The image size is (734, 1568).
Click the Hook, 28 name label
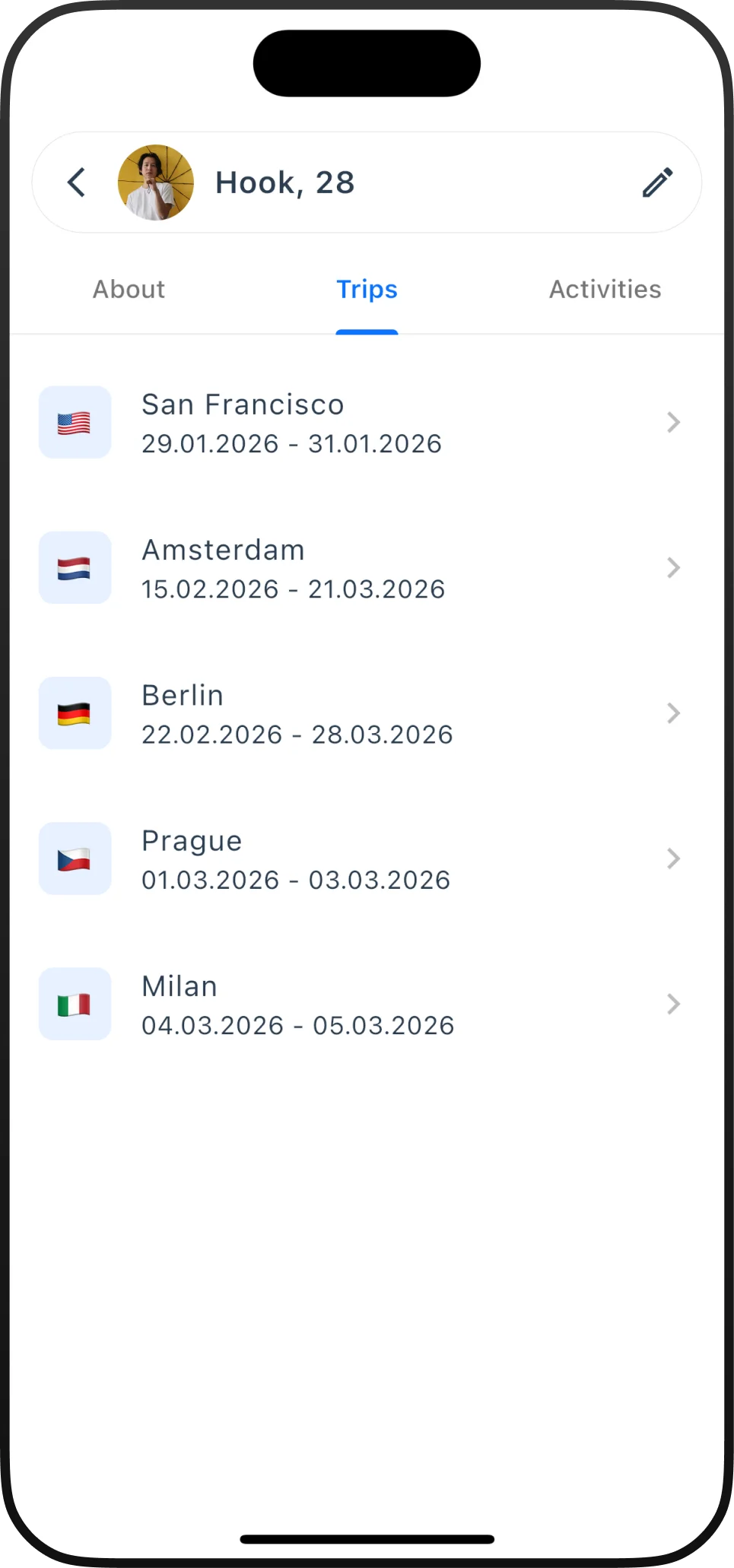(x=285, y=183)
